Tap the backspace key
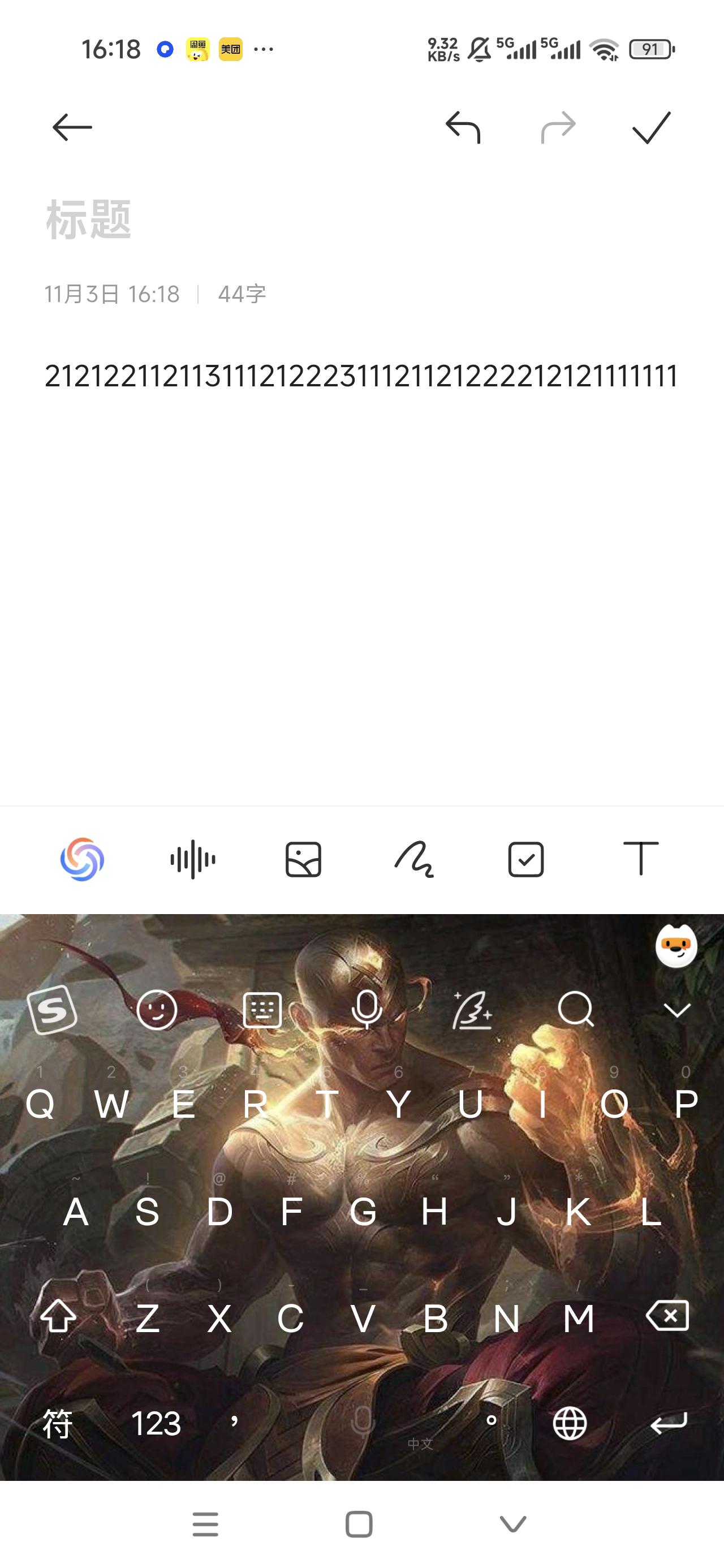This screenshot has height=1568, width=724. pyautogui.click(x=667, y=1316)
